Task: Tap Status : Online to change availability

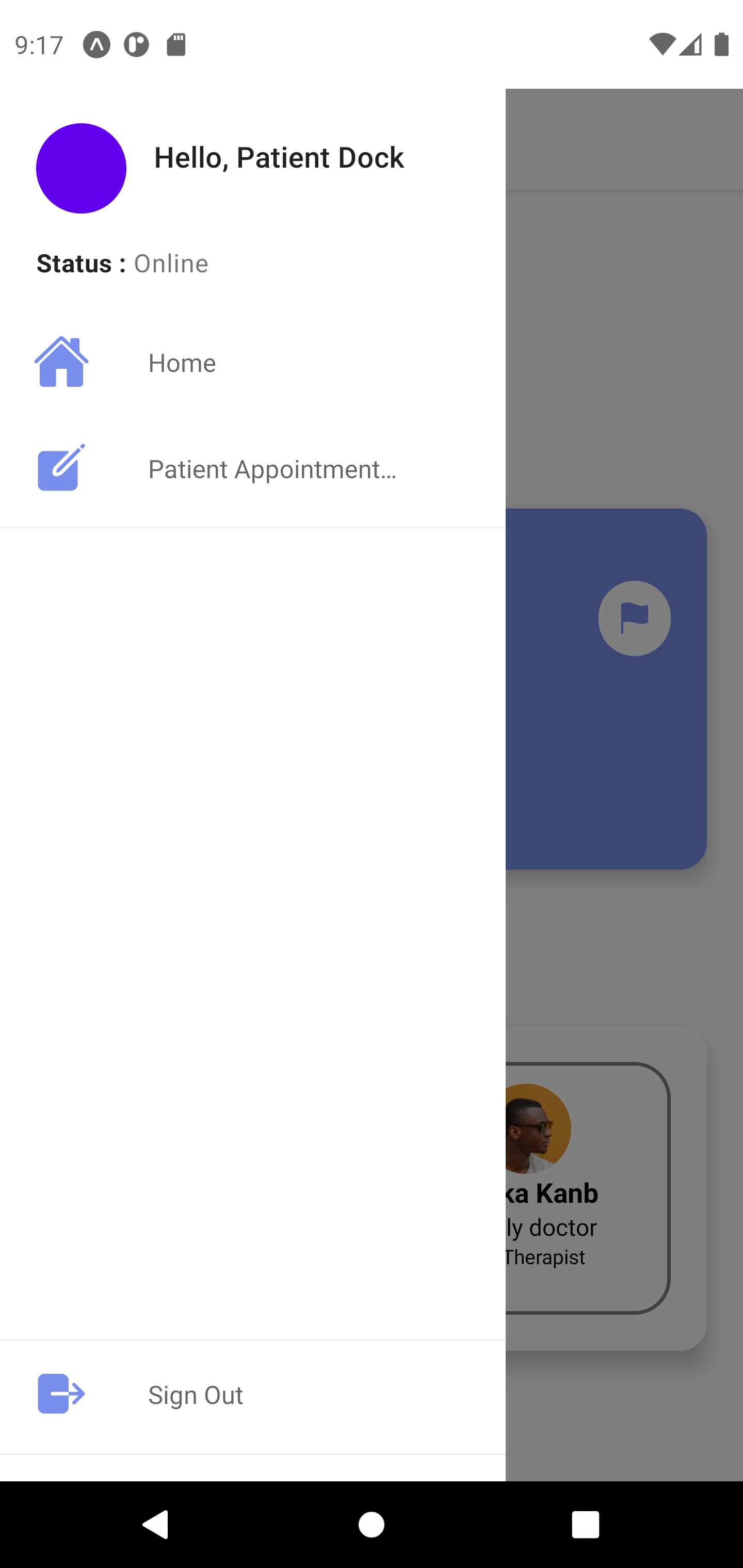Action: 122,263
